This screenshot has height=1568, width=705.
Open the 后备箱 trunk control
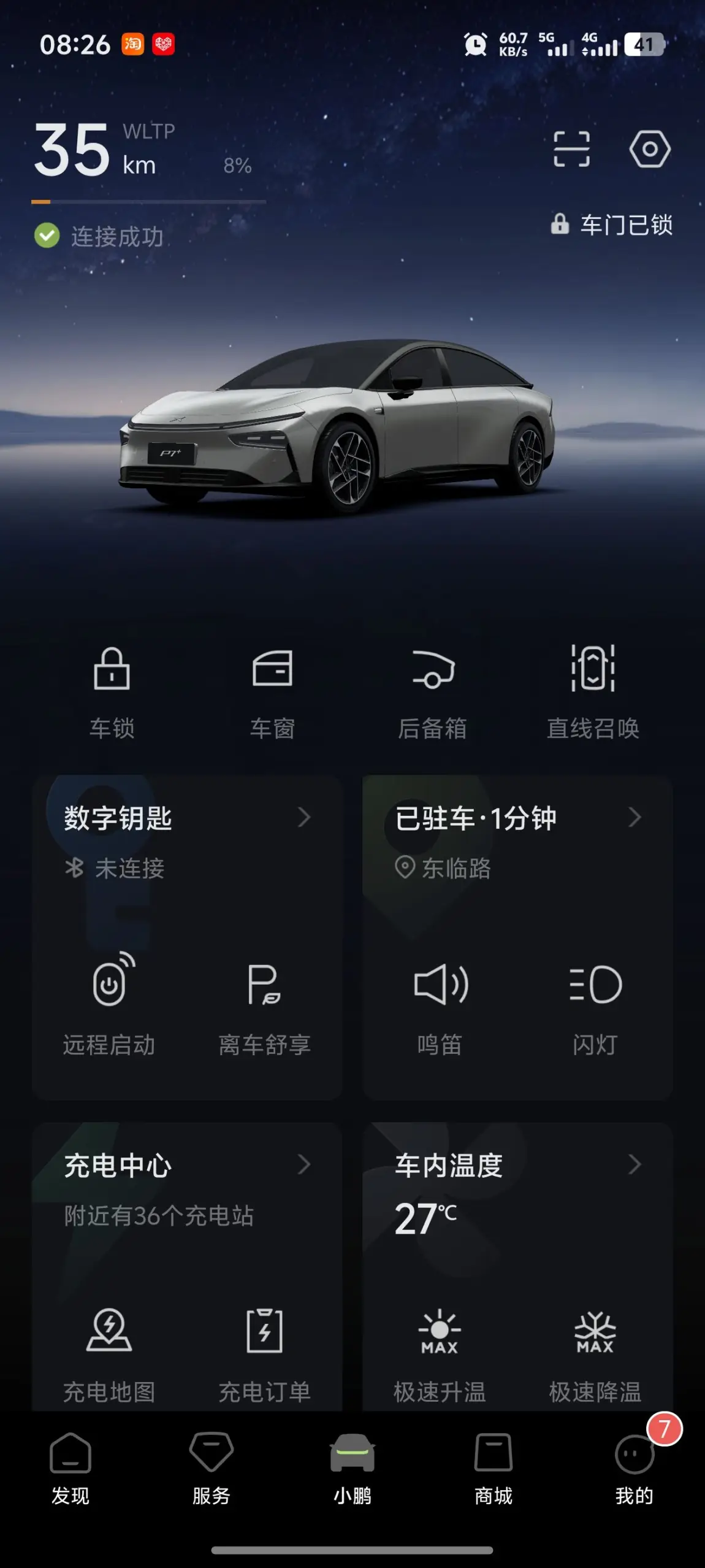[x=433, y=691]
